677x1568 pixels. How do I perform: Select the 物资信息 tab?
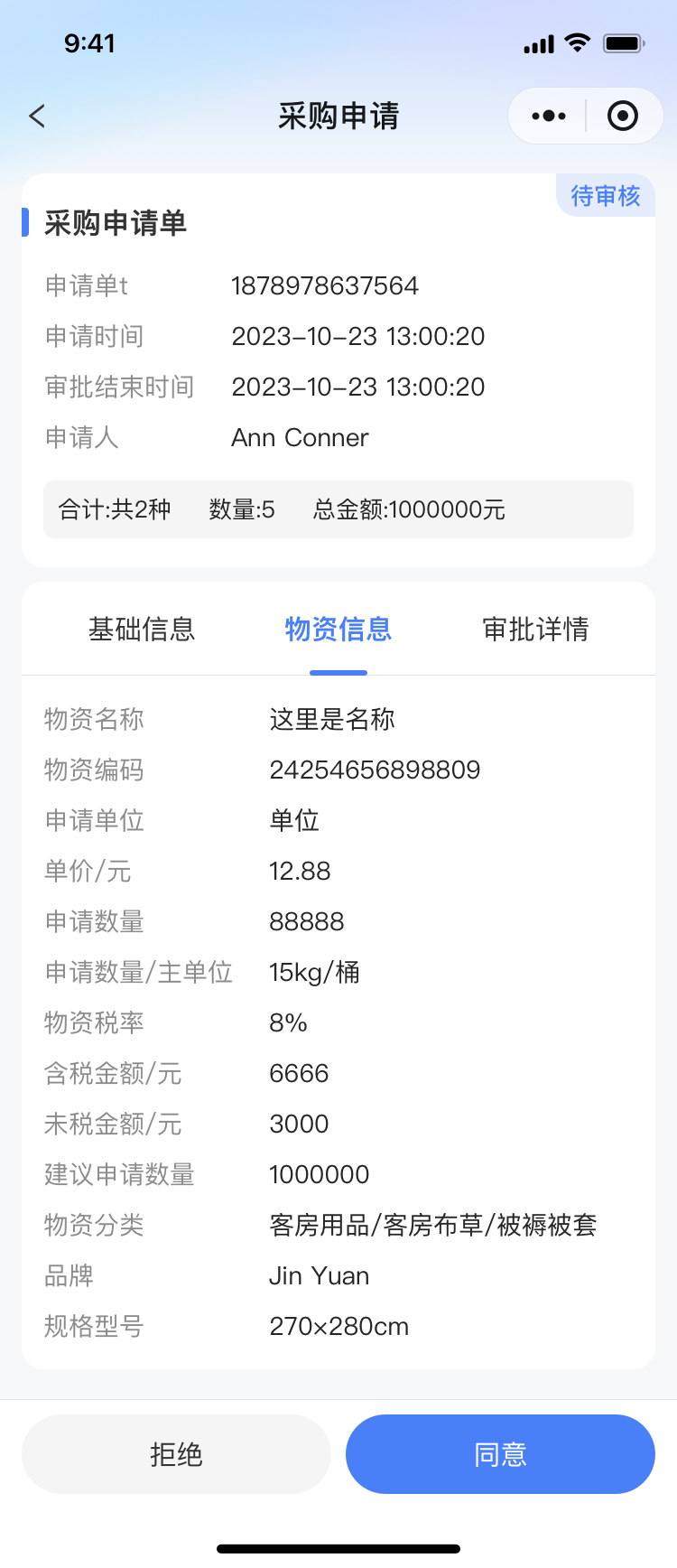tap(338, 630)
